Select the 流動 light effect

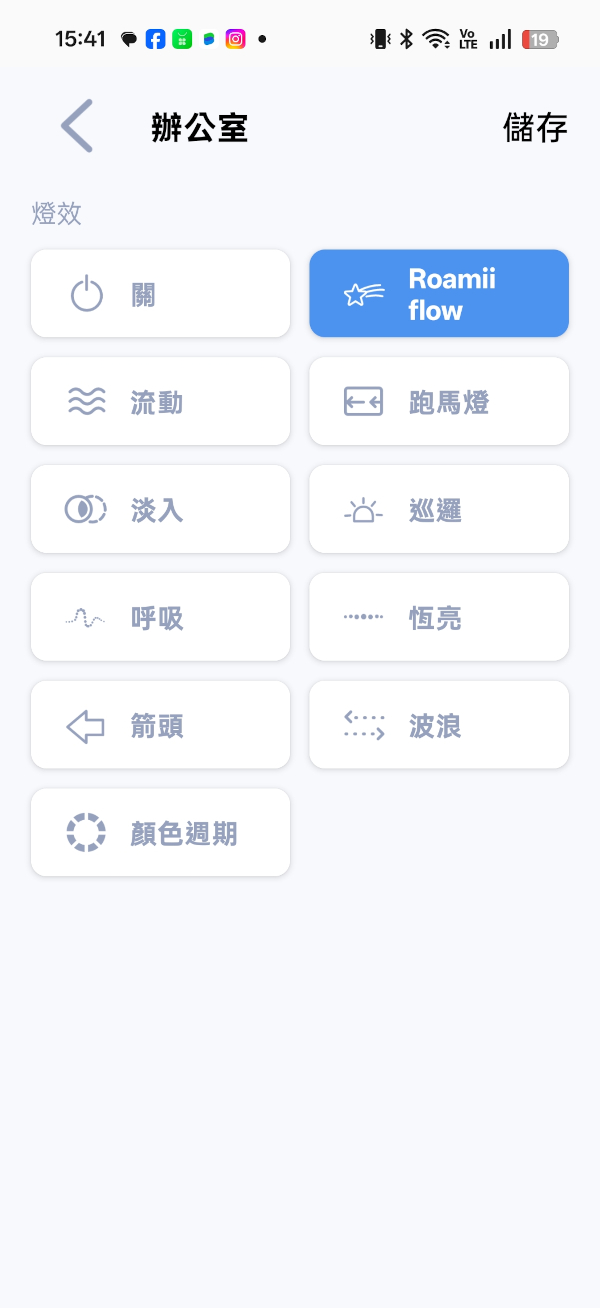click(161, 402)
